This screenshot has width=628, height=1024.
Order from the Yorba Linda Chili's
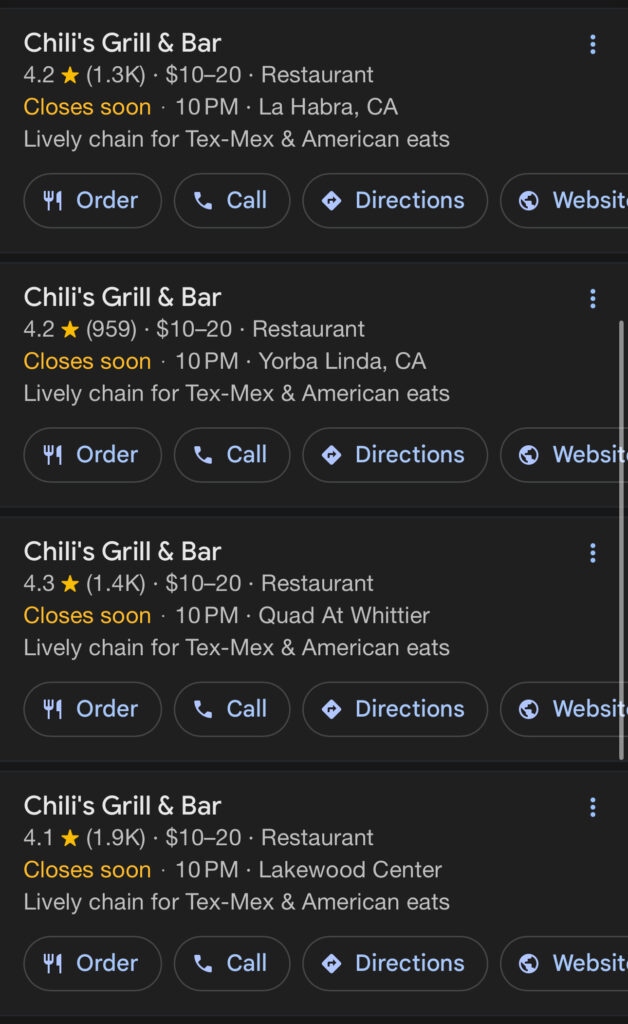(92, 454)
